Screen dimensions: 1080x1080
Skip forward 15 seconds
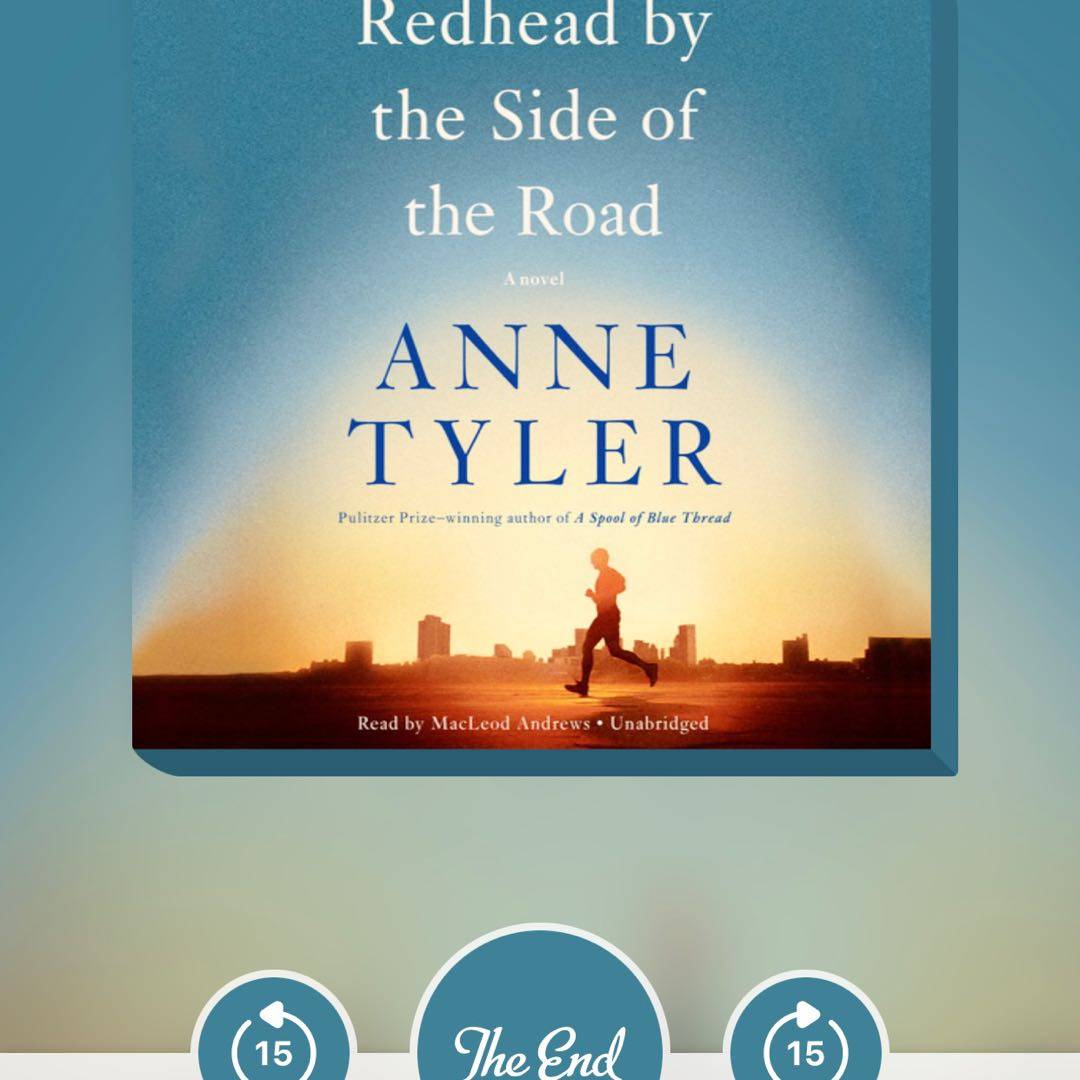(805, 1042)
